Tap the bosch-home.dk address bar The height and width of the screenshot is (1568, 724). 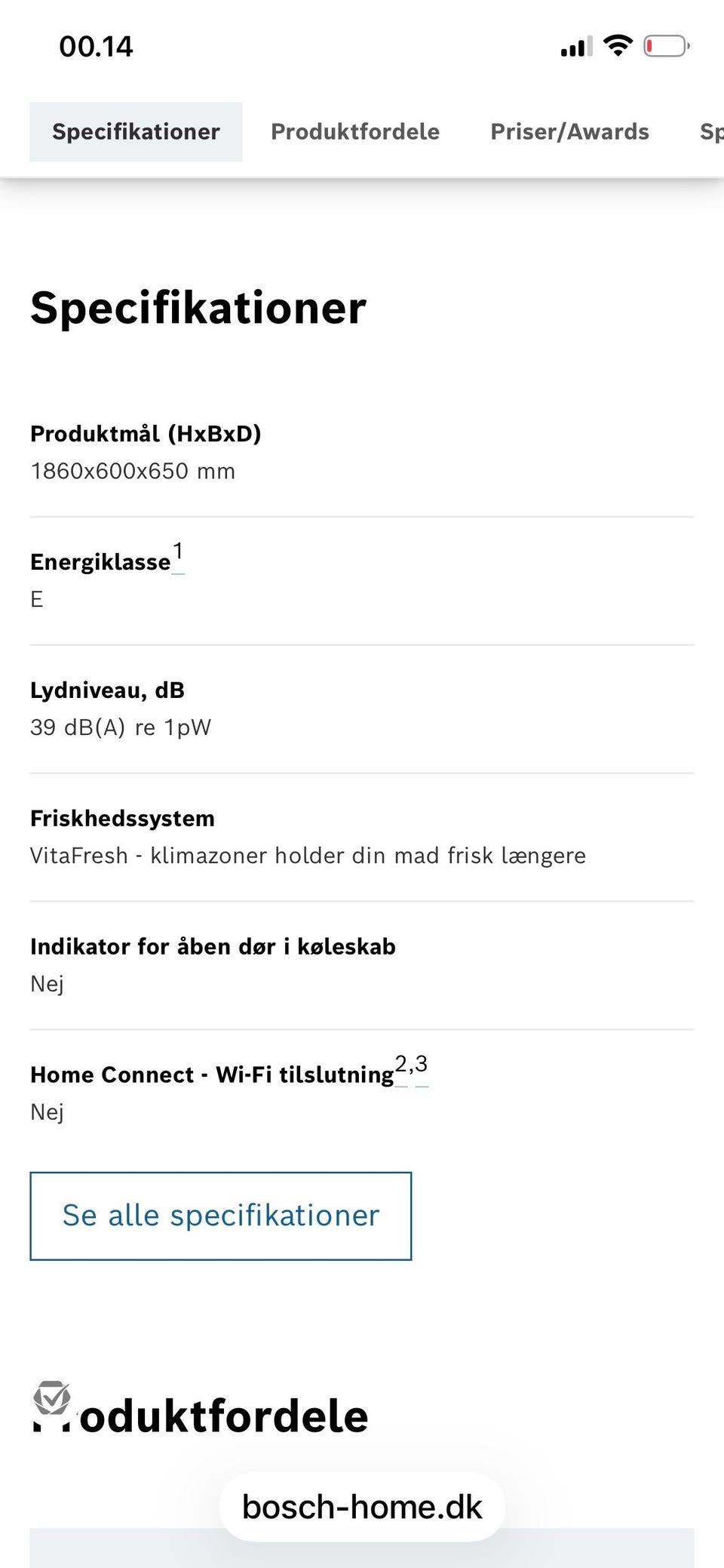click(361, 1506)
